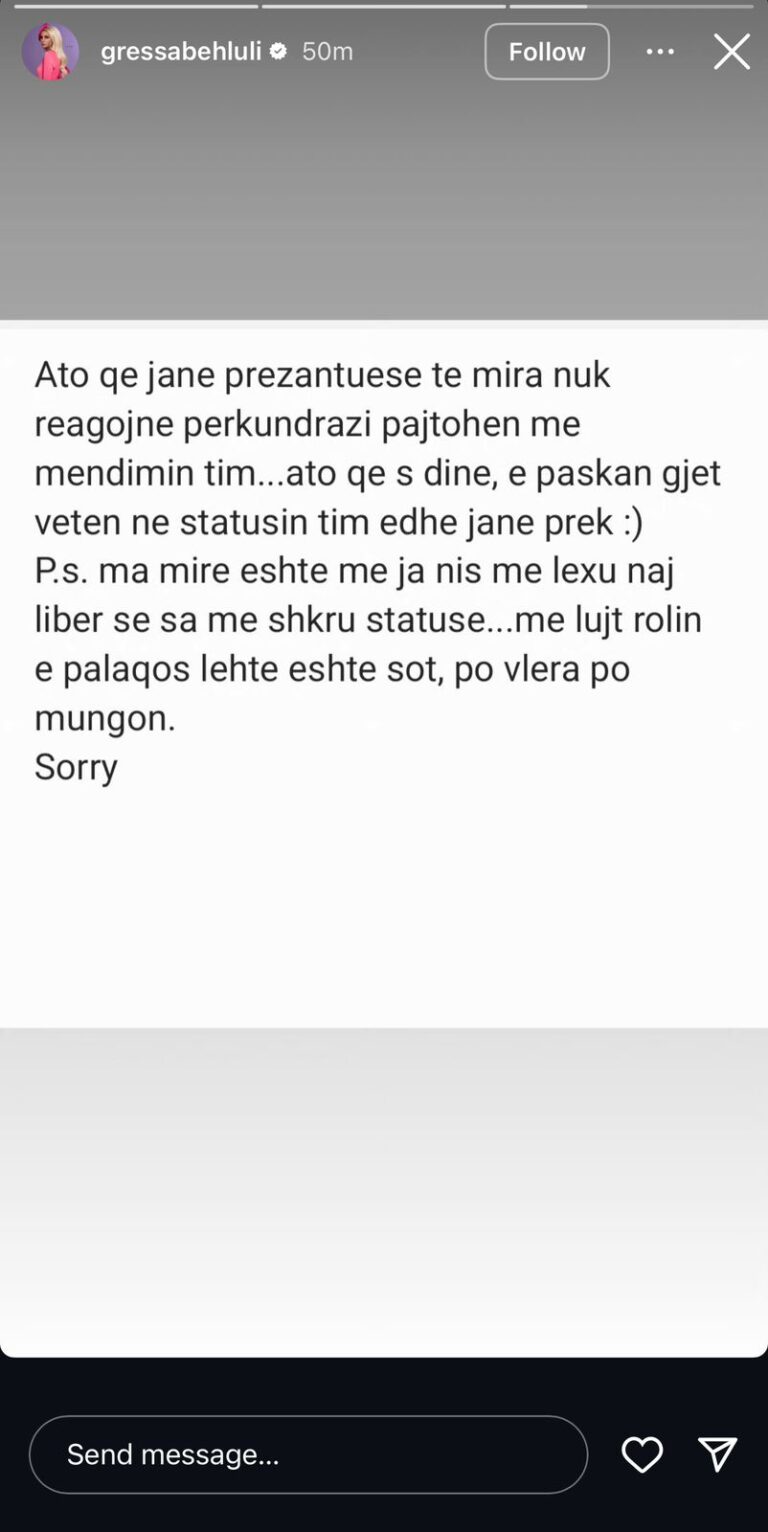
Task: Open the three-dot story options menu
Action: [x=660, y=51]
